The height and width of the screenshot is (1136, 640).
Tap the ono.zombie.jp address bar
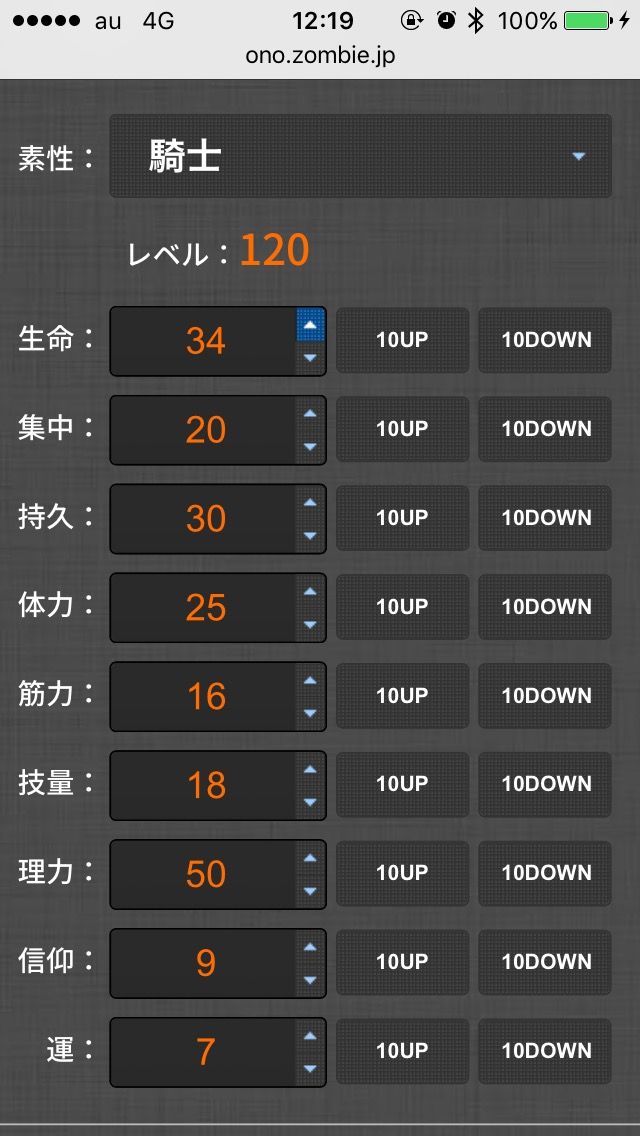click(320, 56)
